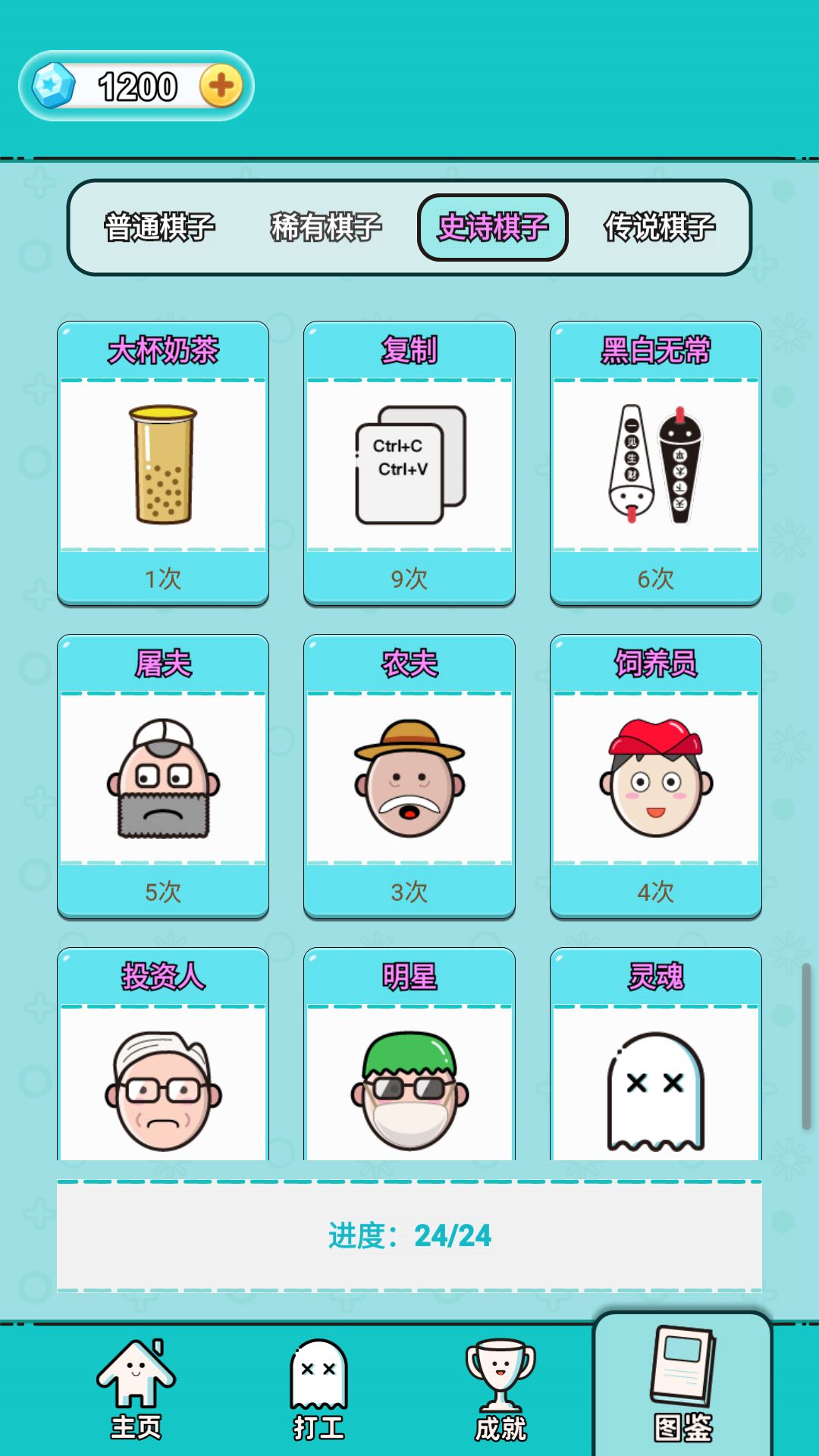Click the book 图鉴 icon
This screenshot has width=819, height=1456.
681,1388
